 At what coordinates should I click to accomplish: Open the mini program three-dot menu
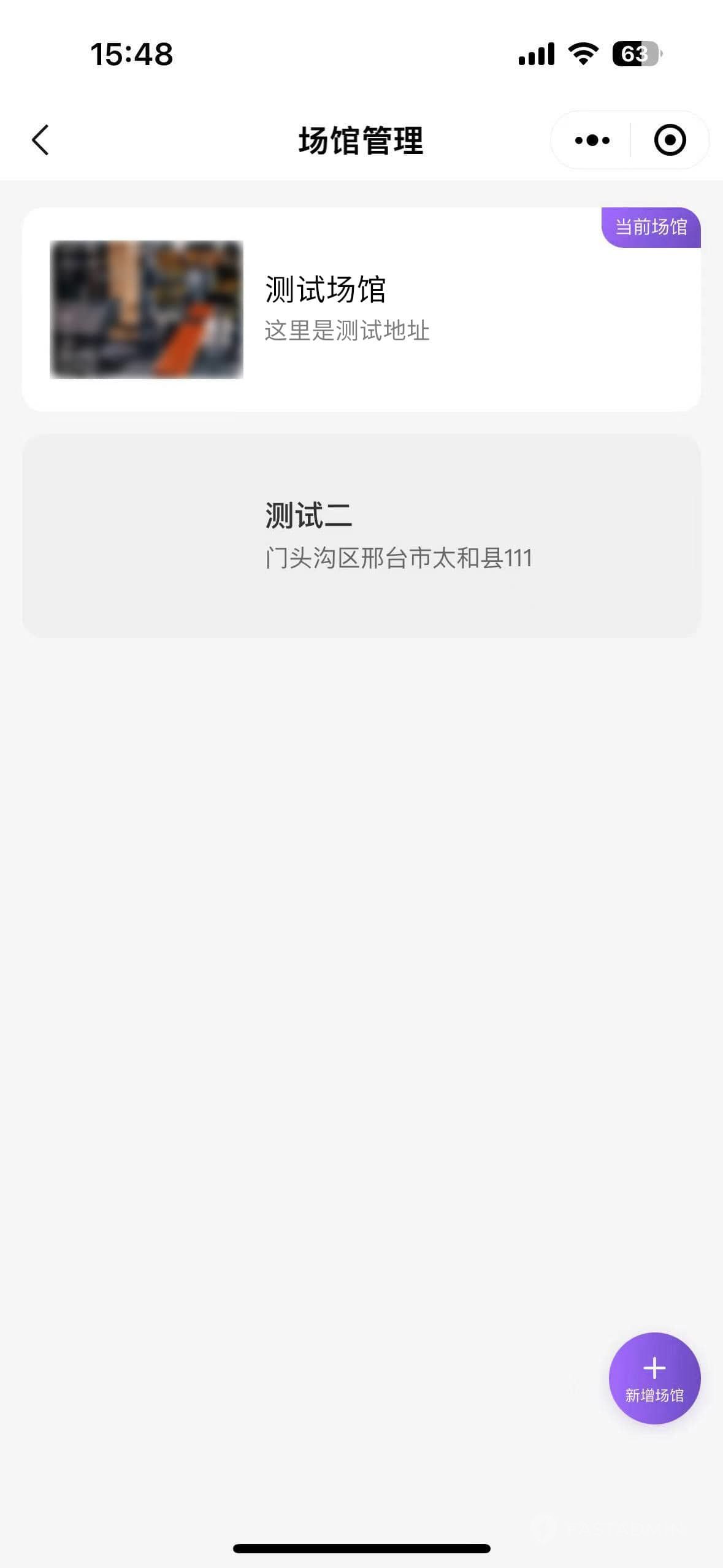[x=592, y=140]
